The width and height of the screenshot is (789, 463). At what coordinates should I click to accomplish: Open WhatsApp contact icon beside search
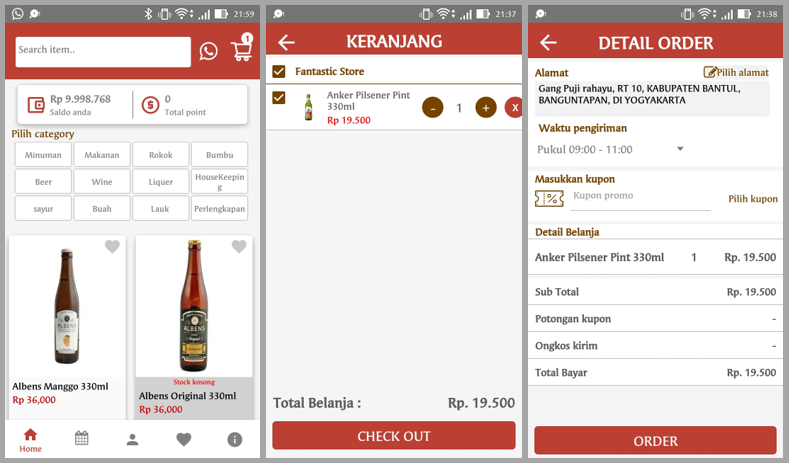(208, 51)
